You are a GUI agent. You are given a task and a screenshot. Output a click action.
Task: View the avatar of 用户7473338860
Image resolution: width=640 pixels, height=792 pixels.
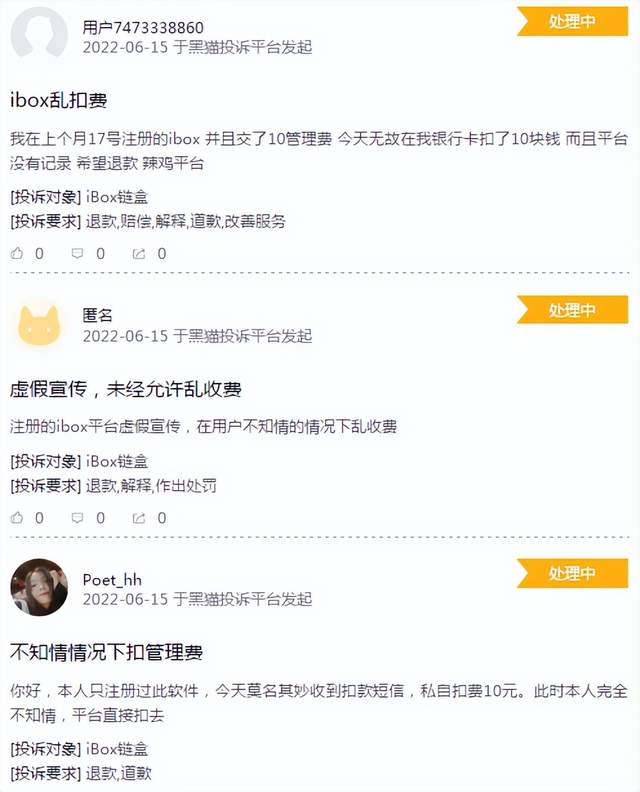click(39, 36)
